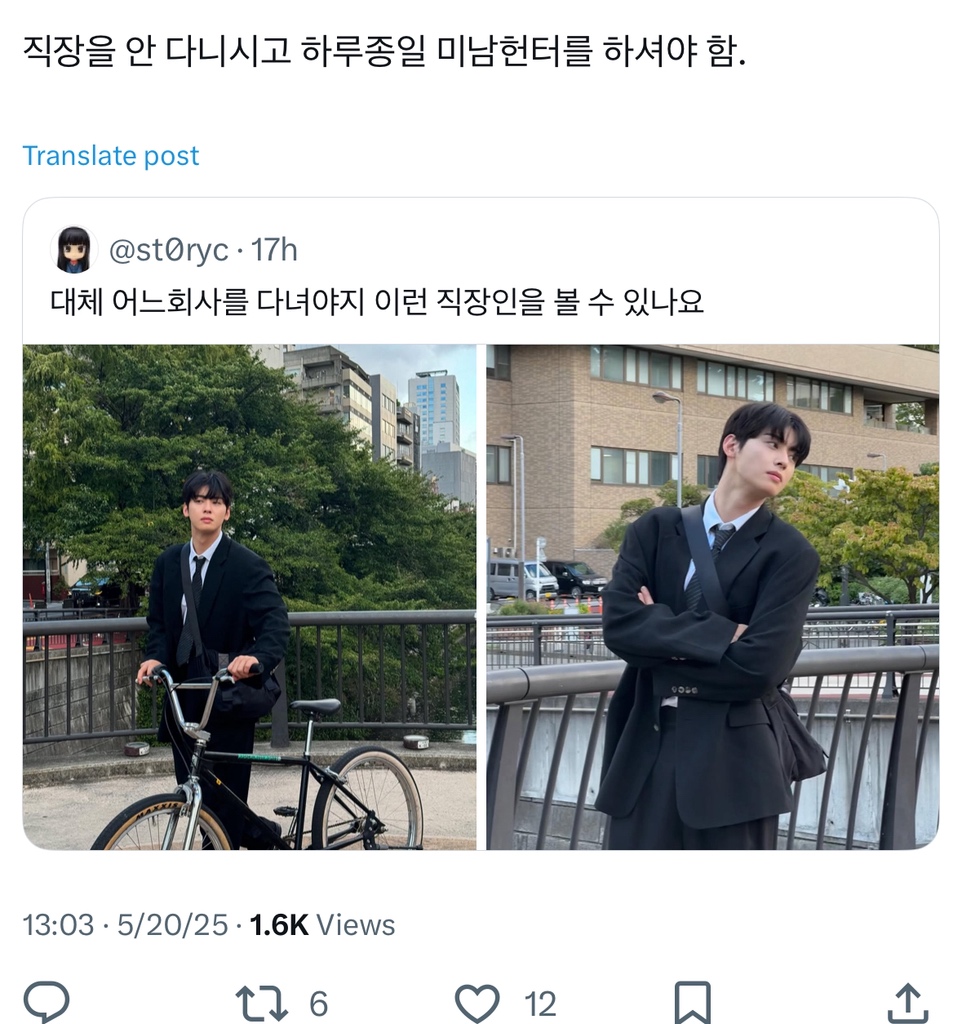Bookmark this post
962x1024 pixels.
692,1001
